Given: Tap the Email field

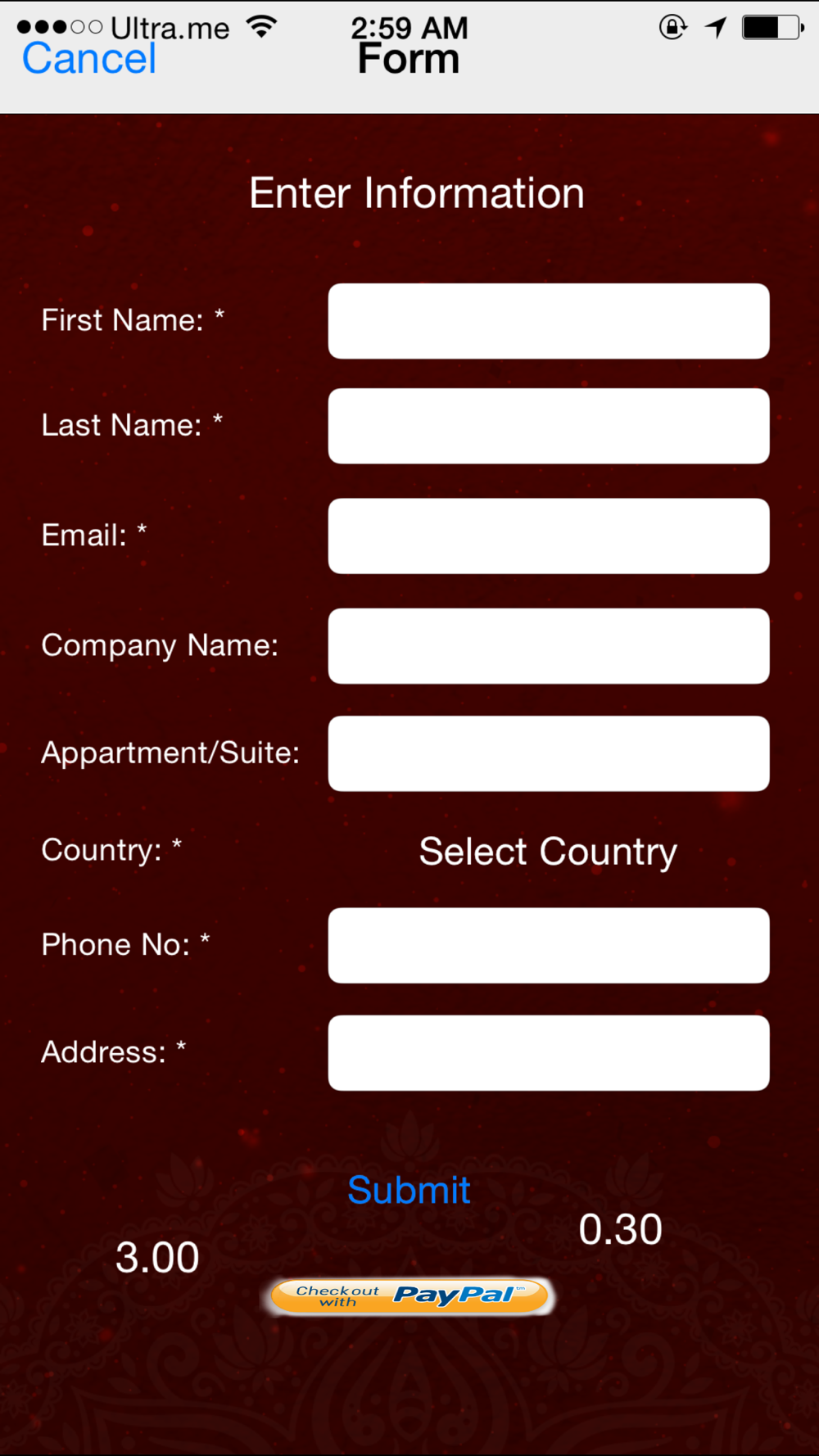Looking at the screenshot, I should [x=549, y=536].
